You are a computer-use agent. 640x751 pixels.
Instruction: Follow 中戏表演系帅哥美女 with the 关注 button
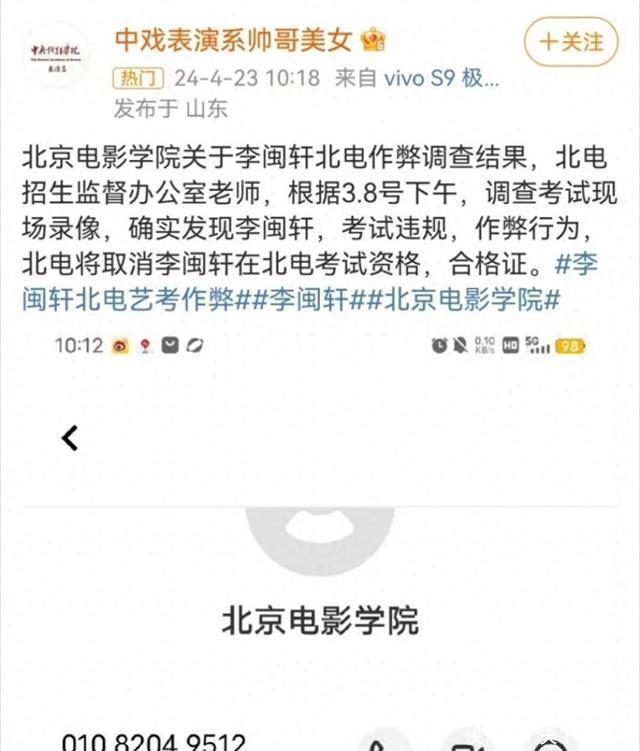[x=571, y=42]
